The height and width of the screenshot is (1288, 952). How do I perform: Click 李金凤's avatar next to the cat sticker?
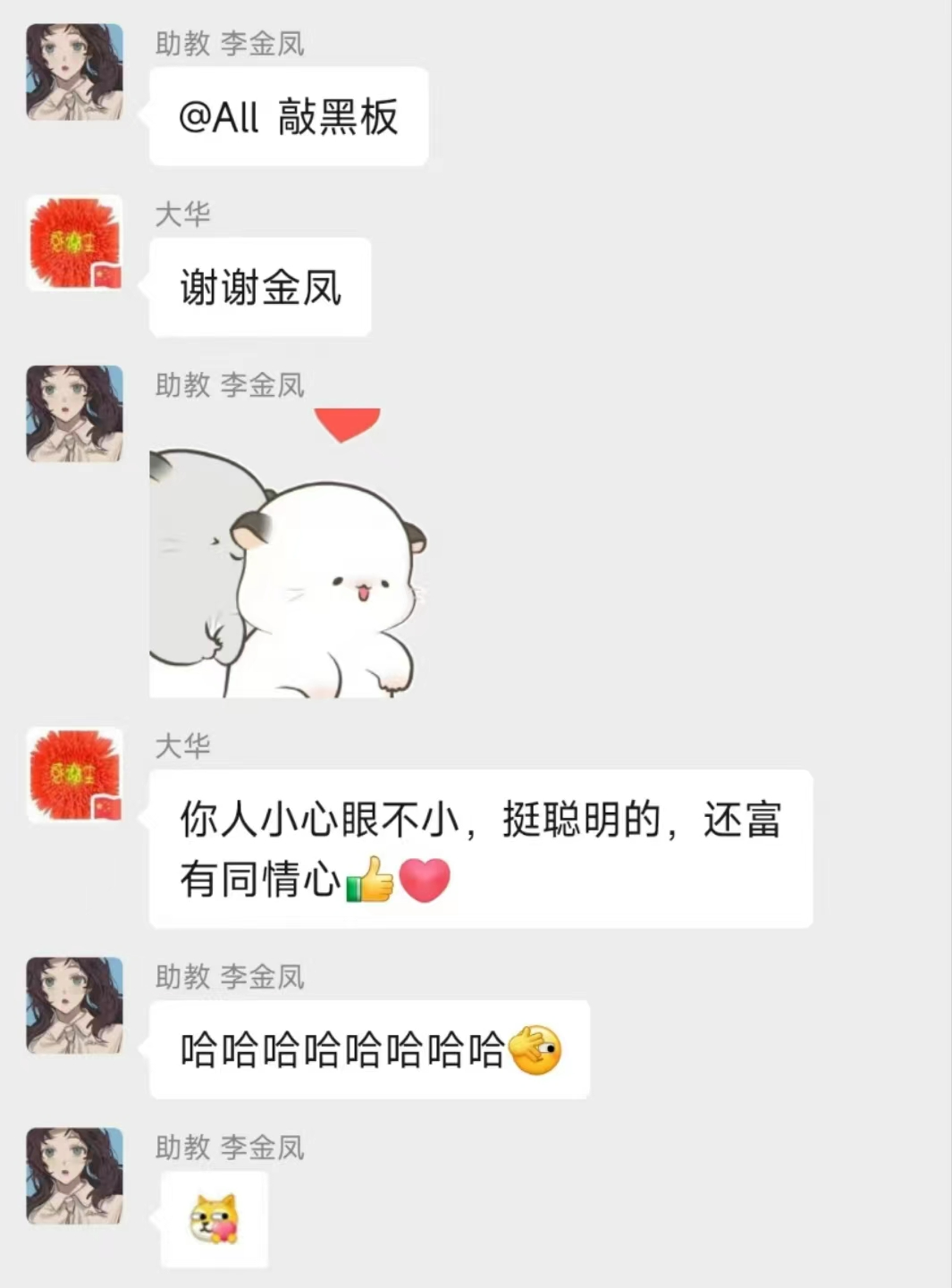(74, 414)
